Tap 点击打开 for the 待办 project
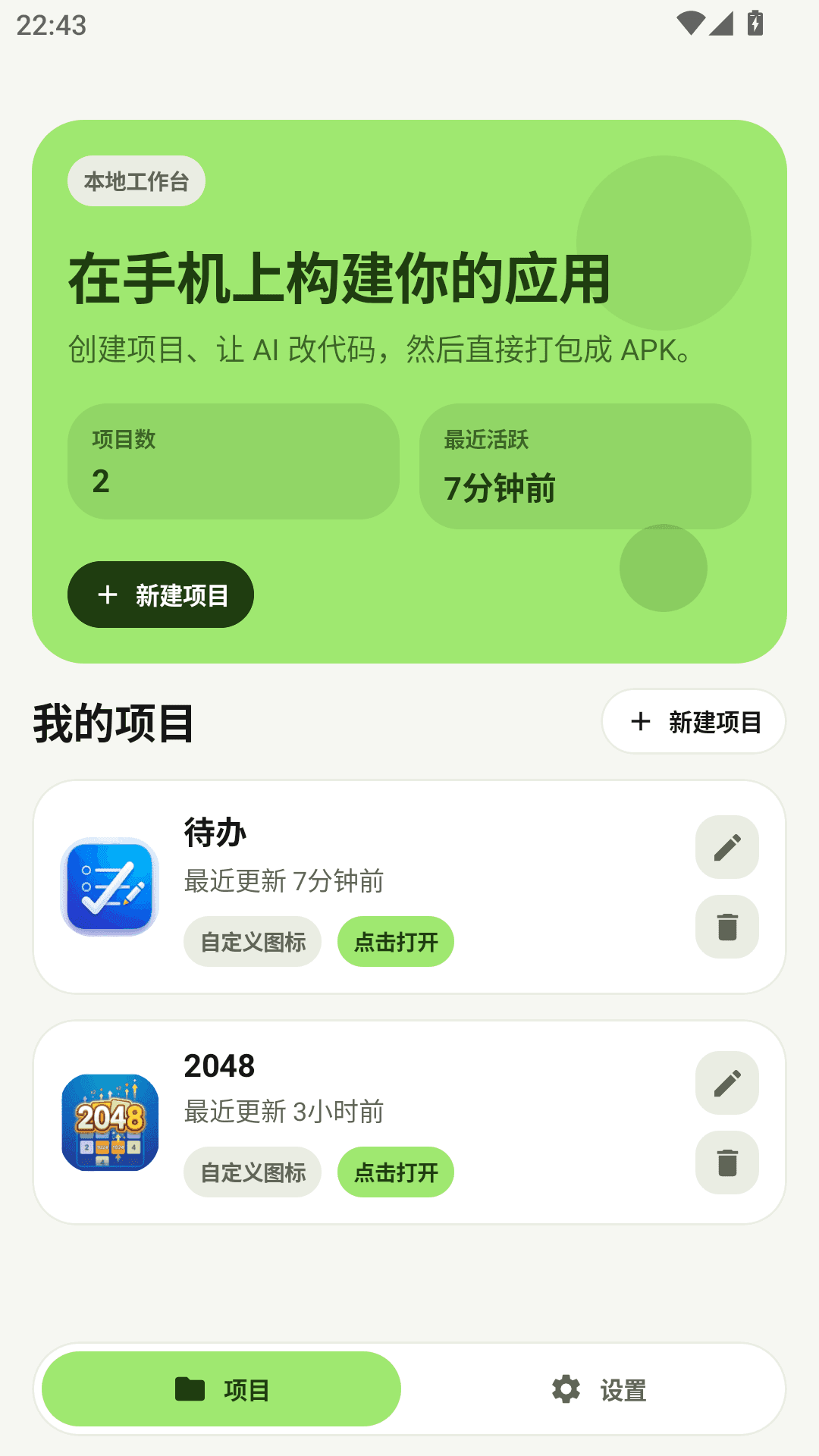Image resolution: width=819 pixels, height=1456 pixels. (395, 941)
